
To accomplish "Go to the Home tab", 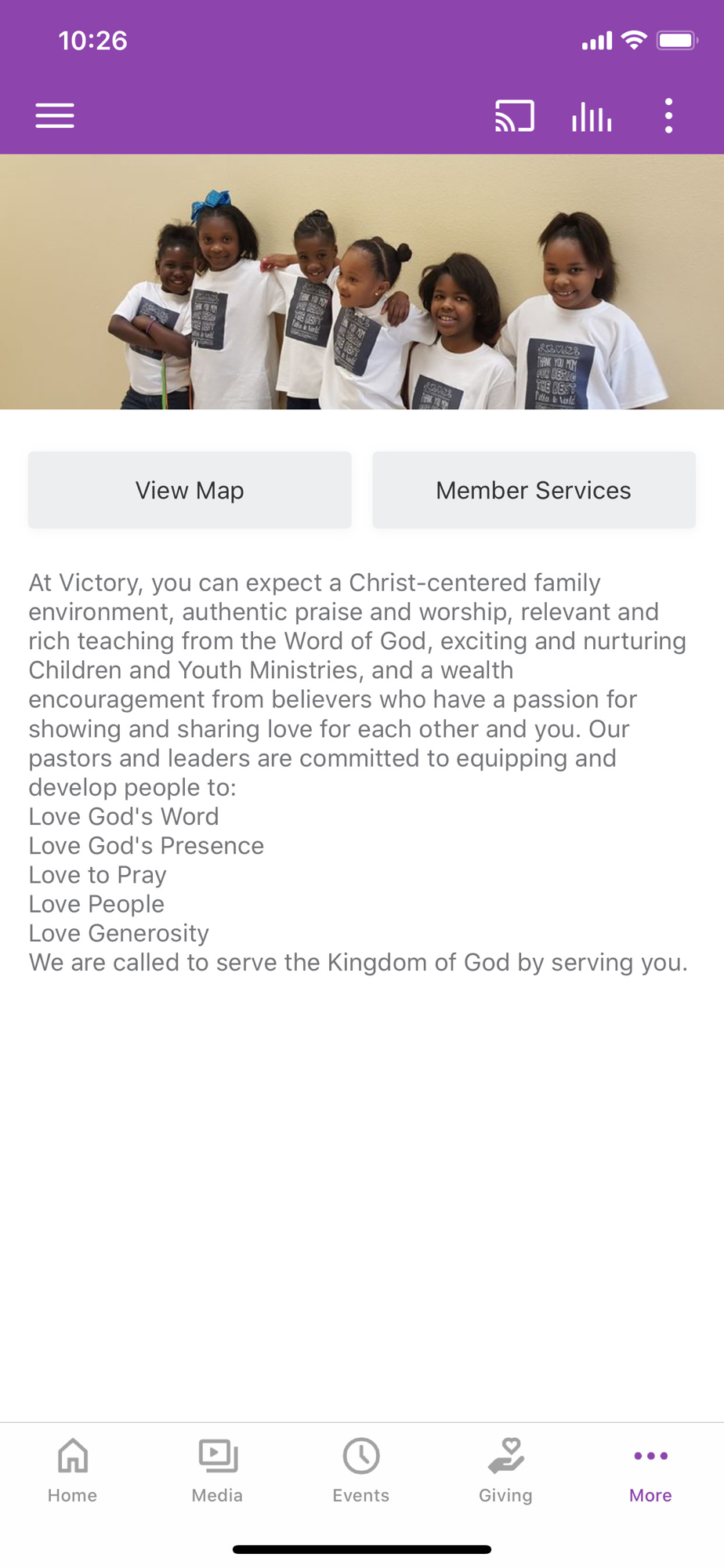I will coord(72,1471).
